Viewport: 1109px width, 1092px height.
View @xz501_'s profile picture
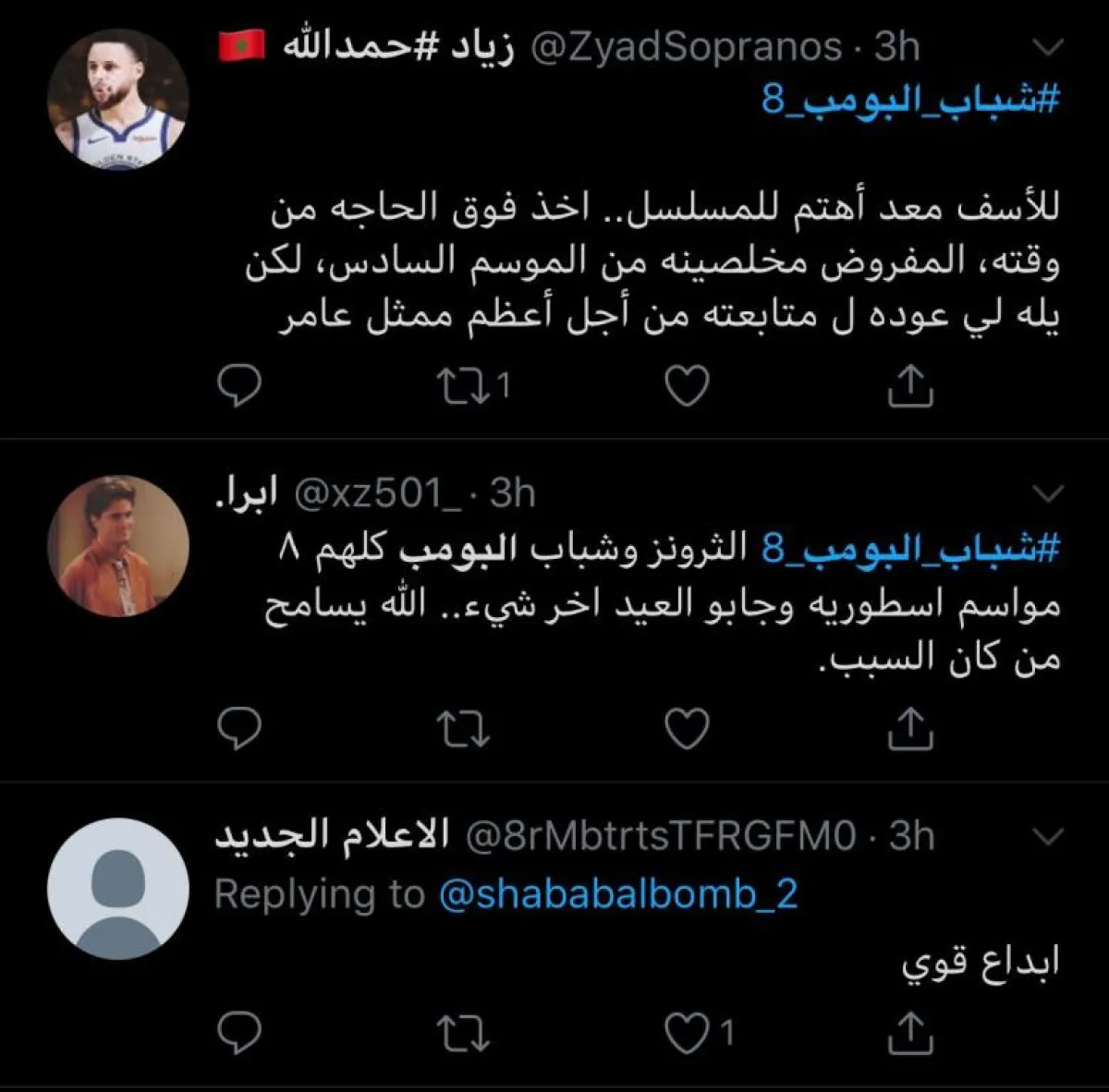coord(118,546)
